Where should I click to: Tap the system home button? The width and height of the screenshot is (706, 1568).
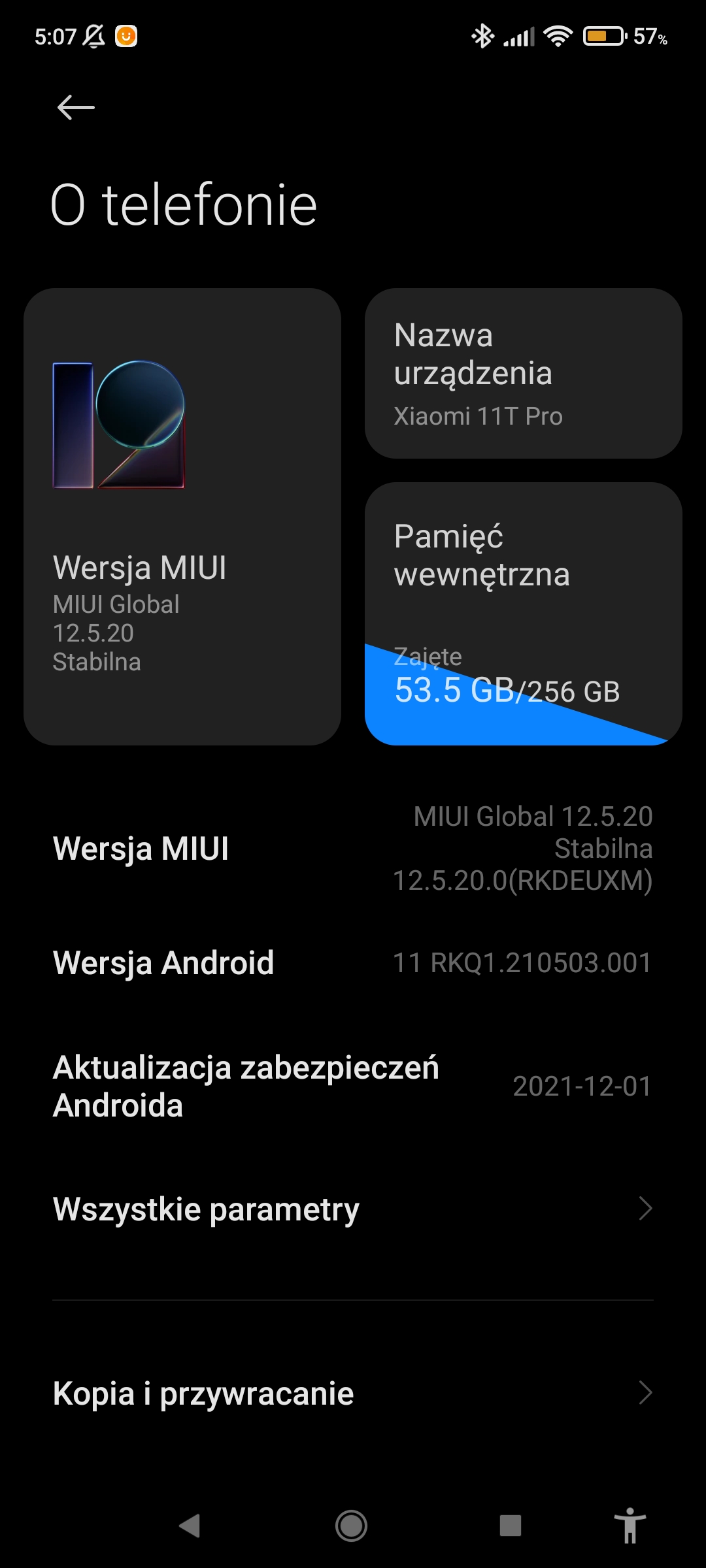(x=351, y=1526)
